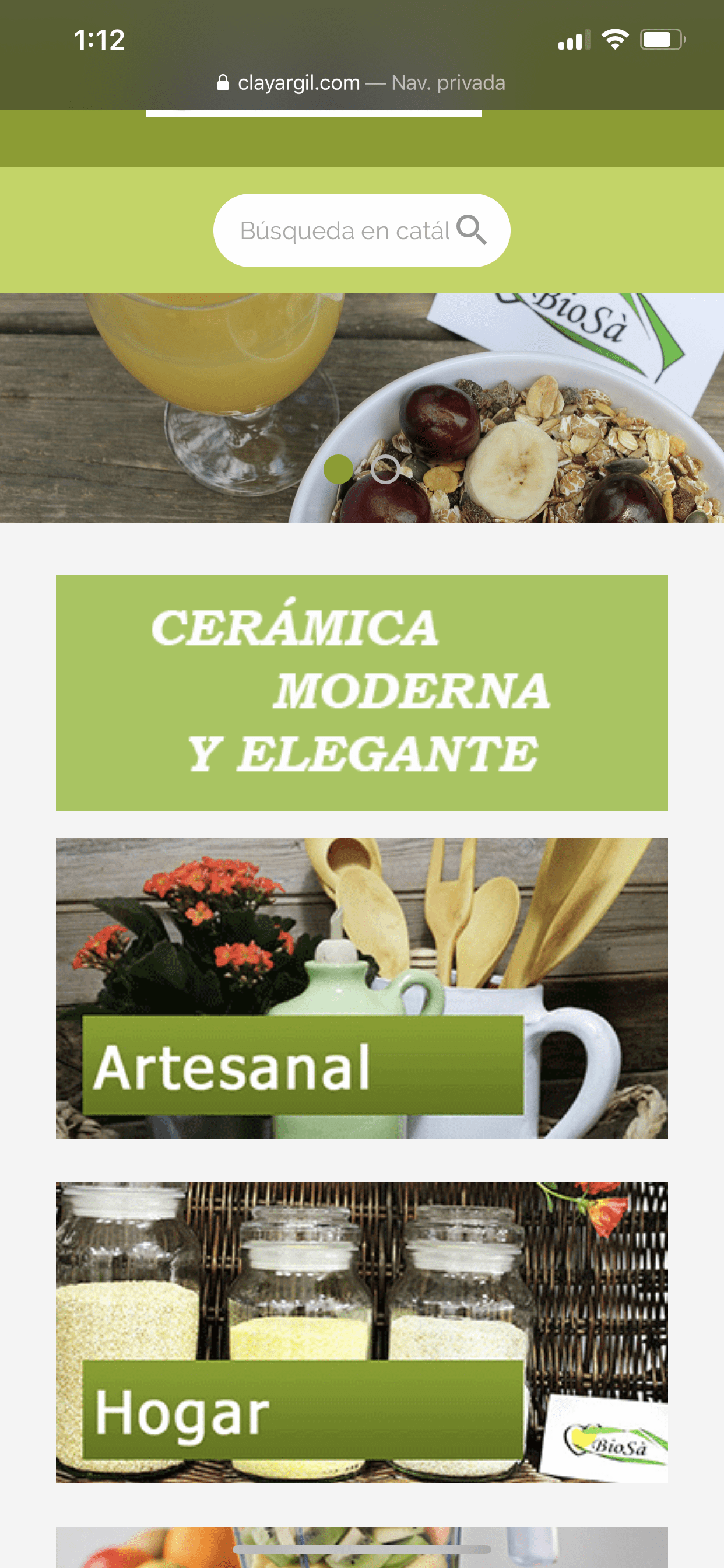Open the BioSà muesli slider banner
The height and width of the screenshot is (1568, 724).
click(362, 408)
